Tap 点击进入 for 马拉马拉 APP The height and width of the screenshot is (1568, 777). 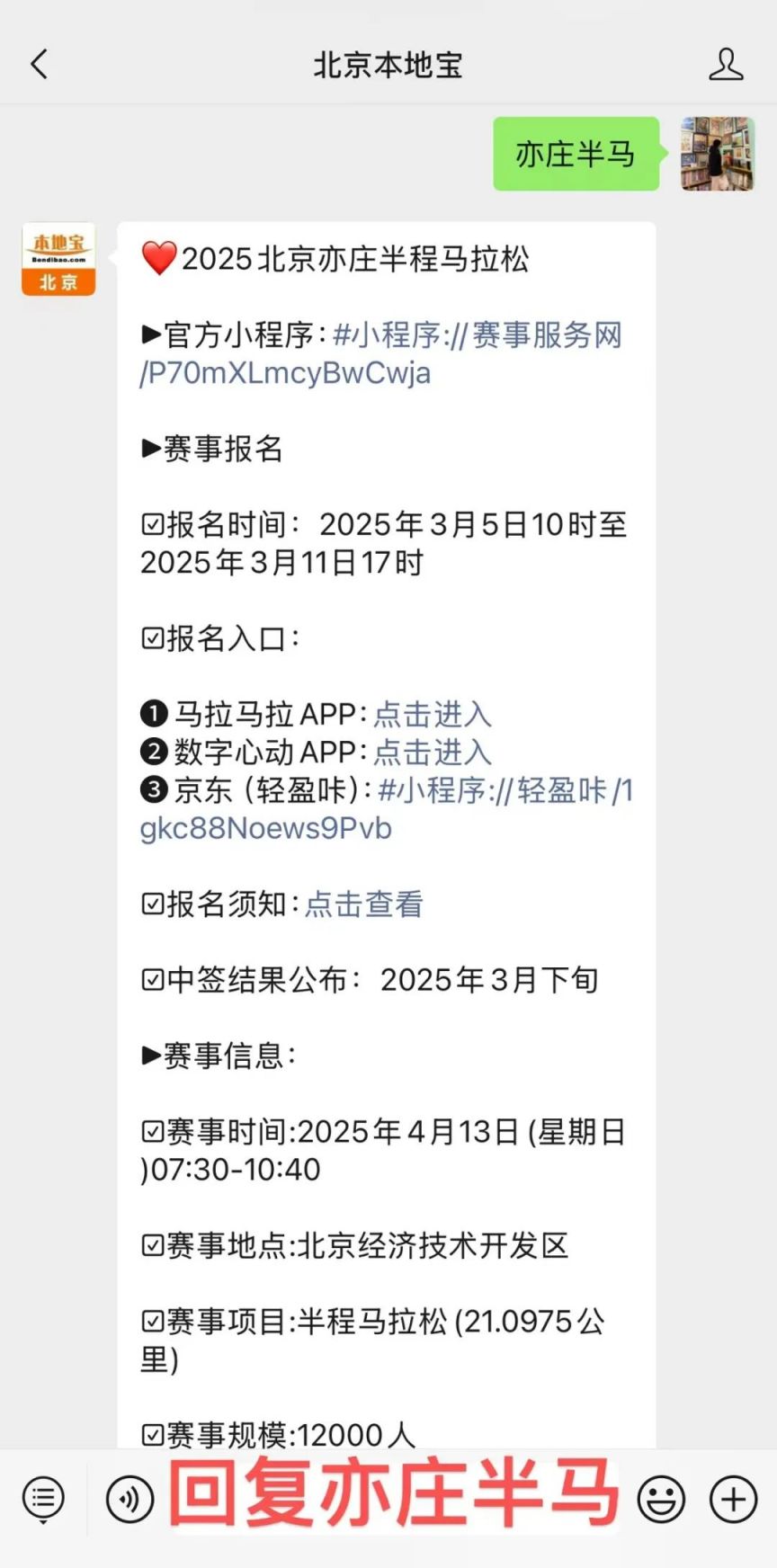click(433, 715)
